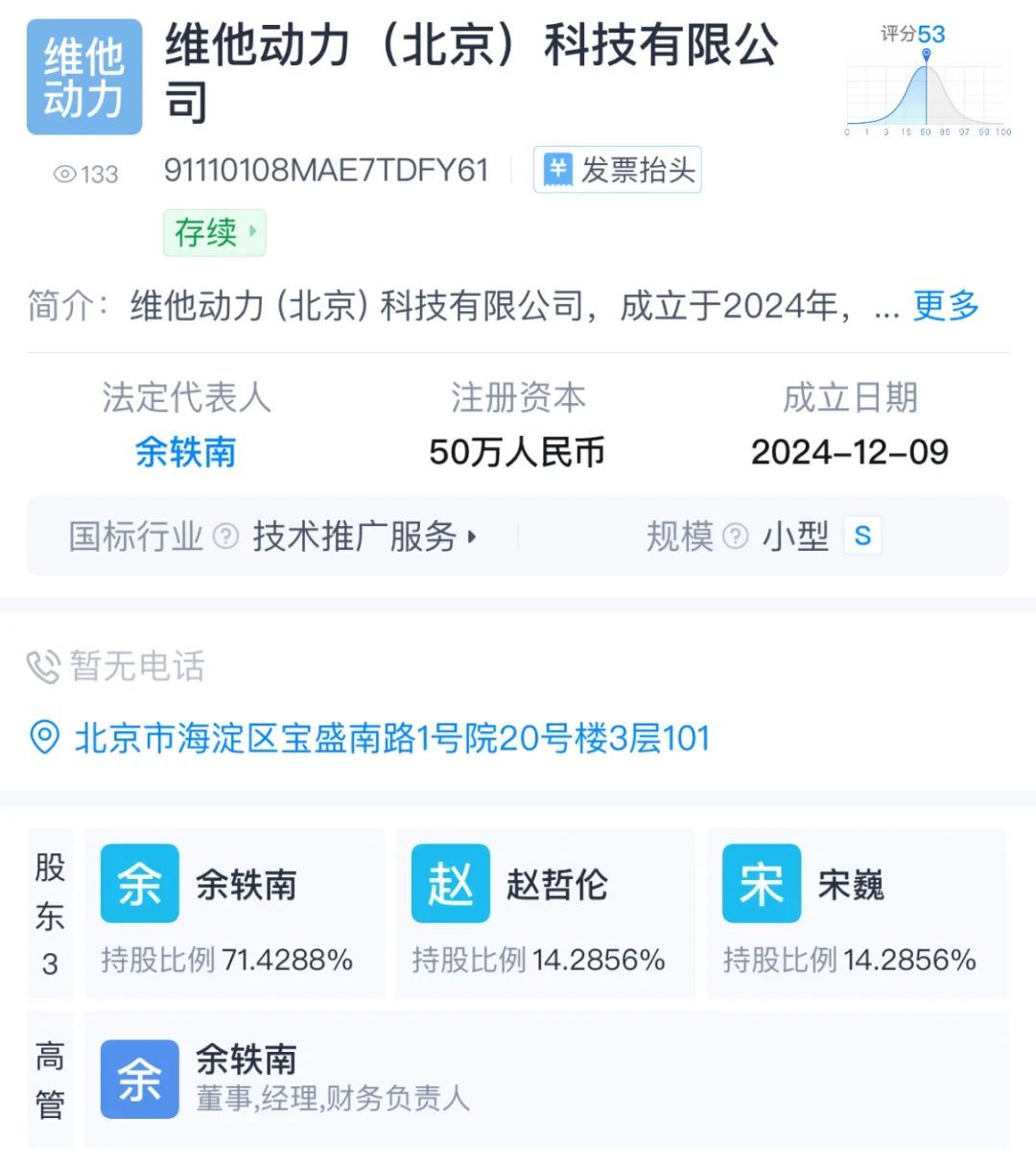Screen dimensions: 1036x1167
Task: Open the address 北京市海淀区宝盛南路1号院
Action: 392,738
